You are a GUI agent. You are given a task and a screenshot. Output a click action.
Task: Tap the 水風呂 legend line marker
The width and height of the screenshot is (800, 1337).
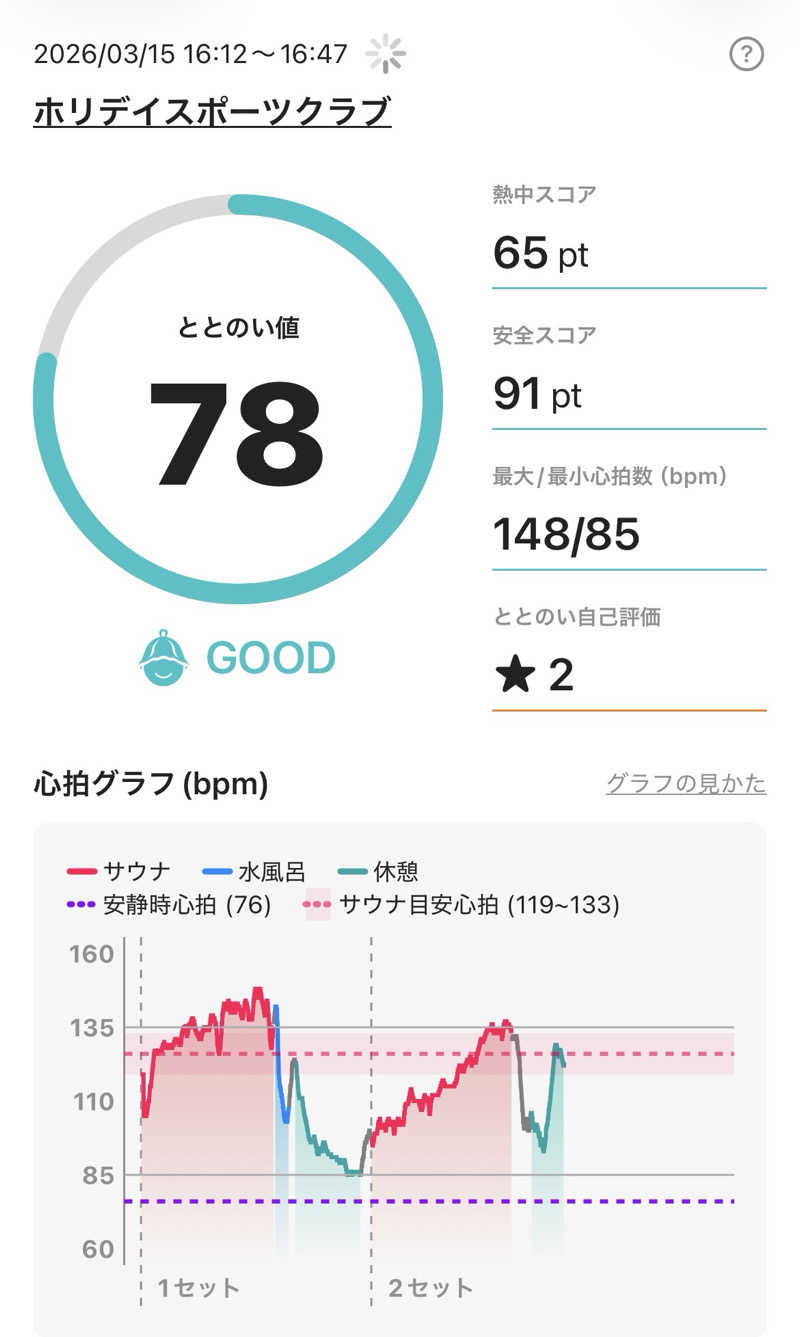213,870
